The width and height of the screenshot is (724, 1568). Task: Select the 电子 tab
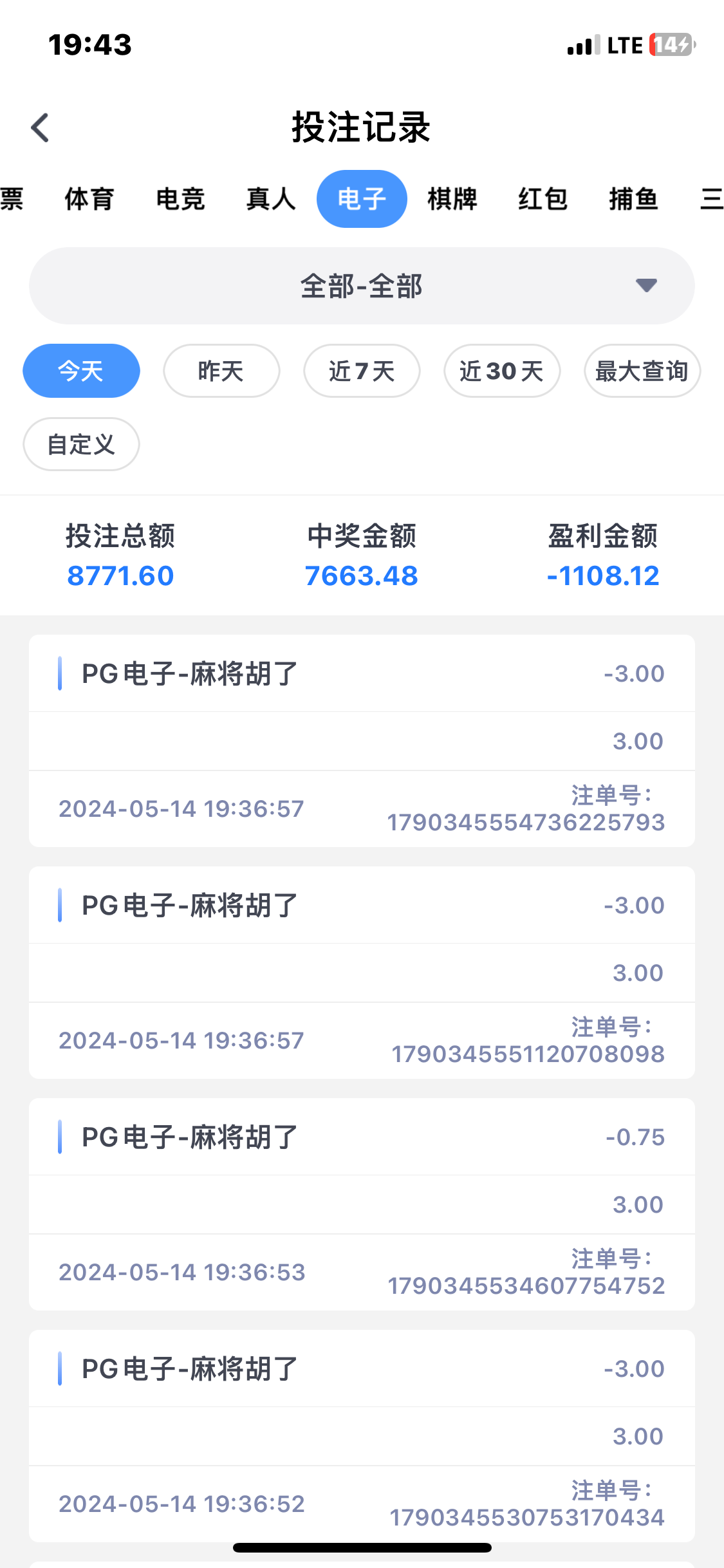(362, 199)
